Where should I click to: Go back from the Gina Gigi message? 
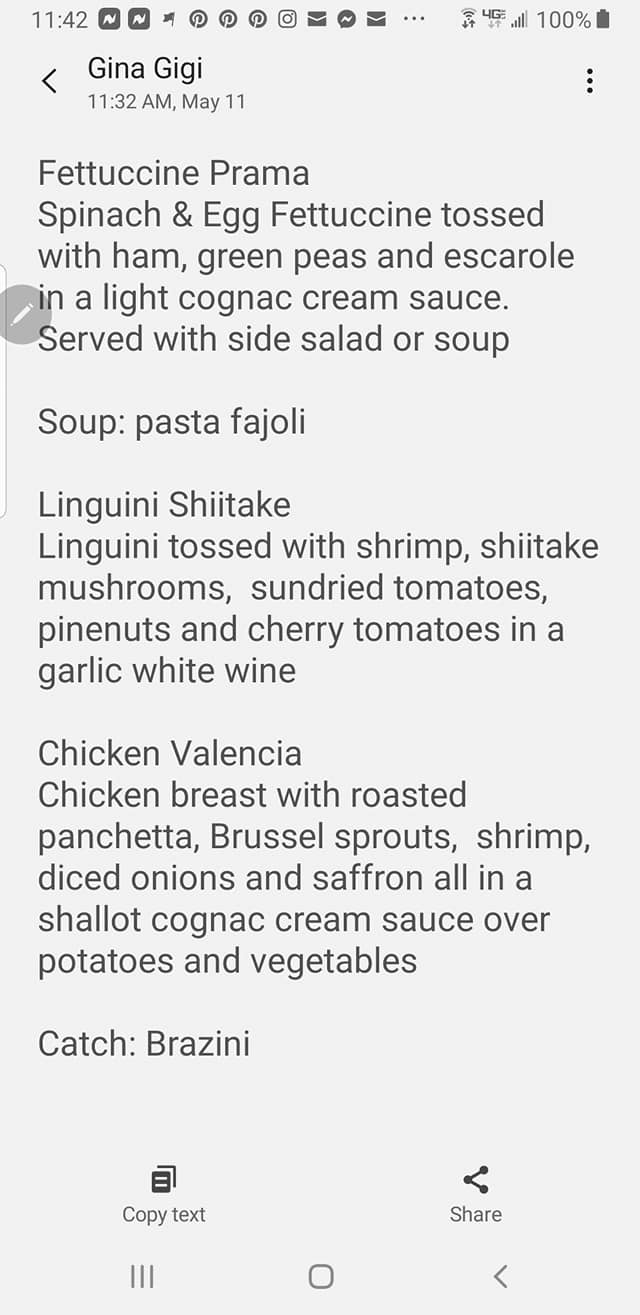tap(49, 82)
